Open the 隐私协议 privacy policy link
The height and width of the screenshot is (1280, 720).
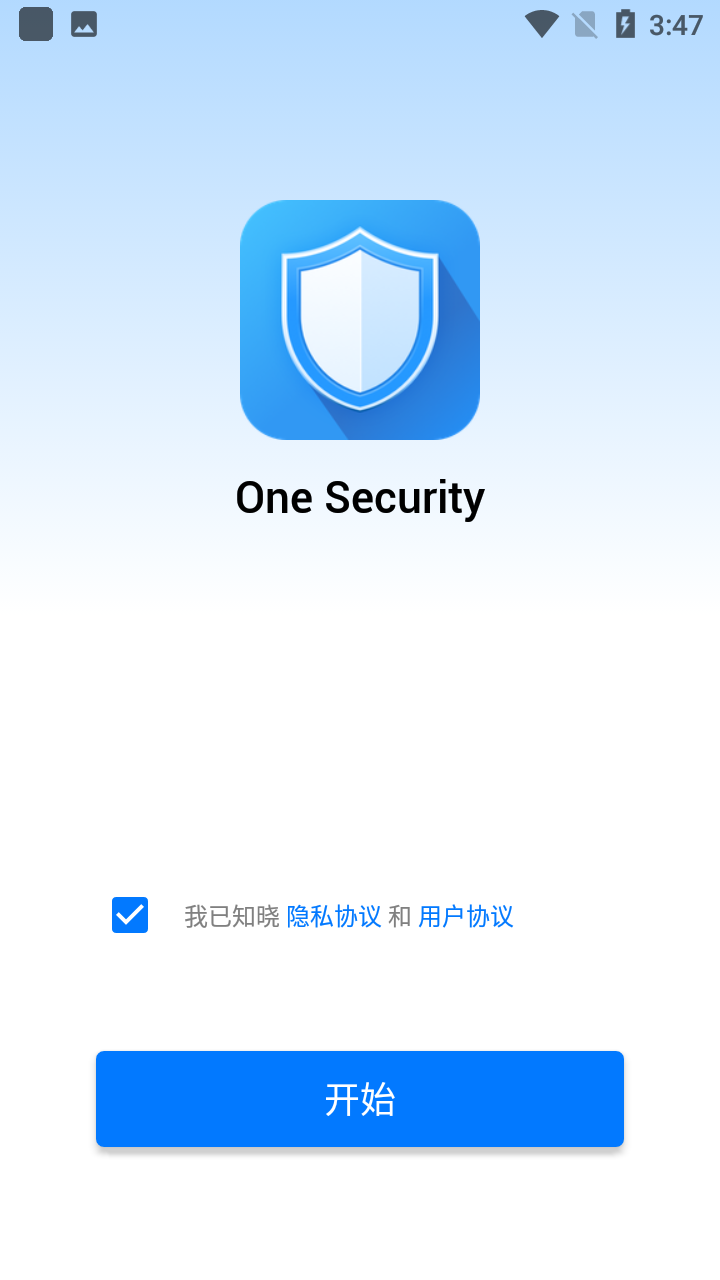334,916
